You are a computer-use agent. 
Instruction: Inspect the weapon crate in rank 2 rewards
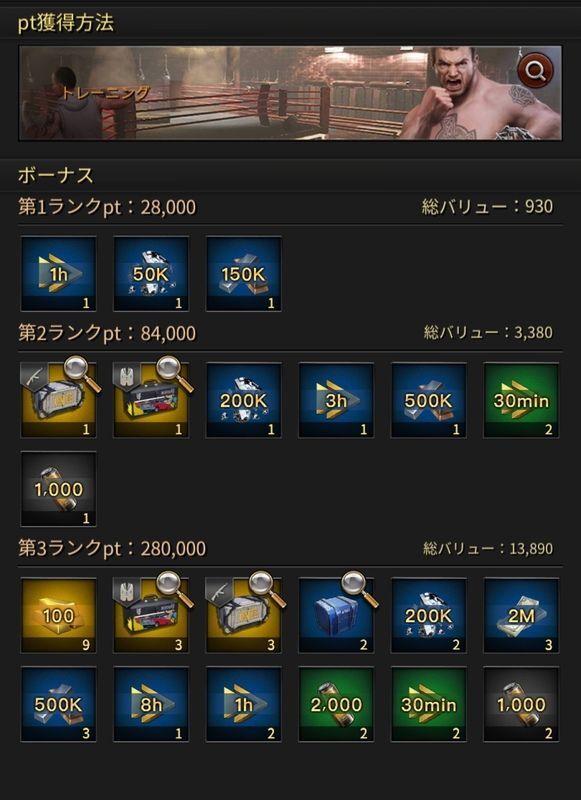coord(58,399)
